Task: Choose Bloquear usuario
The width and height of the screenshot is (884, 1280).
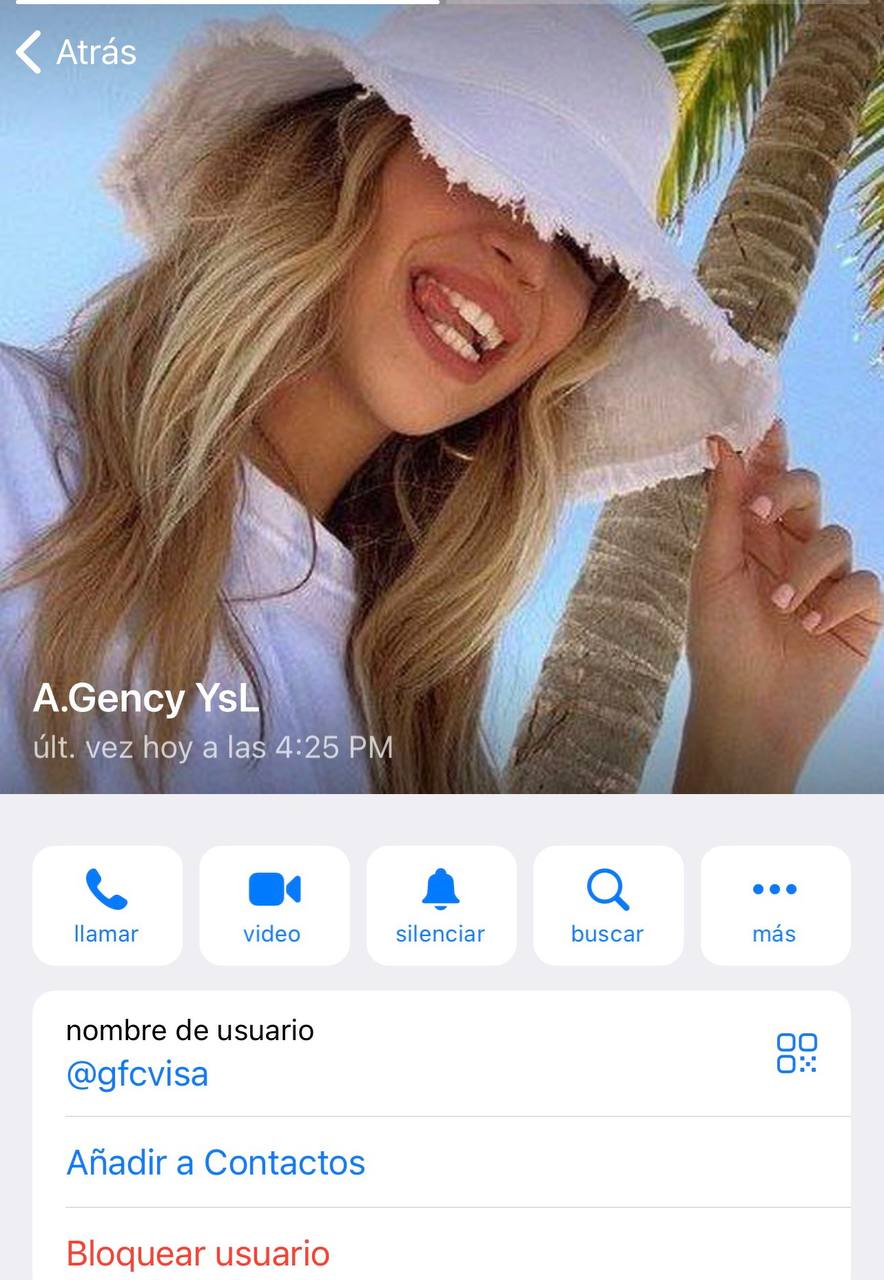Action: click(x=198, y=1253)
